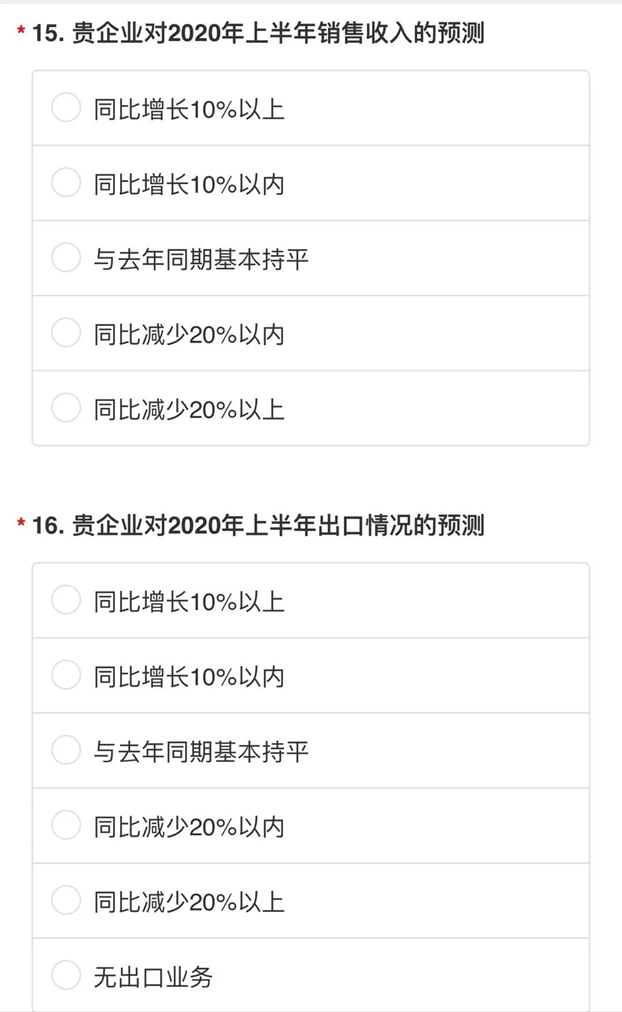
Task: Select 同比增长10%以上 for question 16 export
Action: click(311, 601)
